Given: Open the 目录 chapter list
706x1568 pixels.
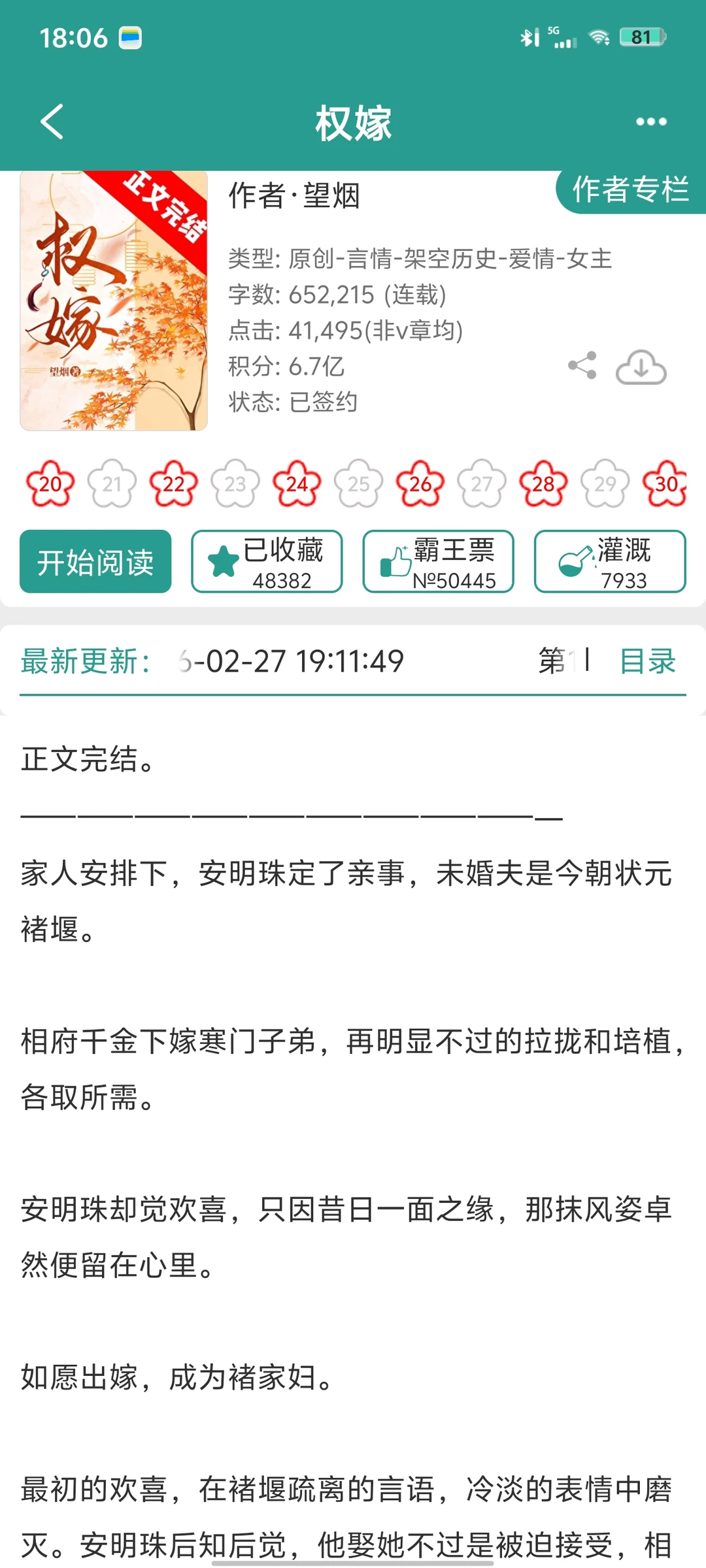Looking at the screenshot, I should coord(645,662).
